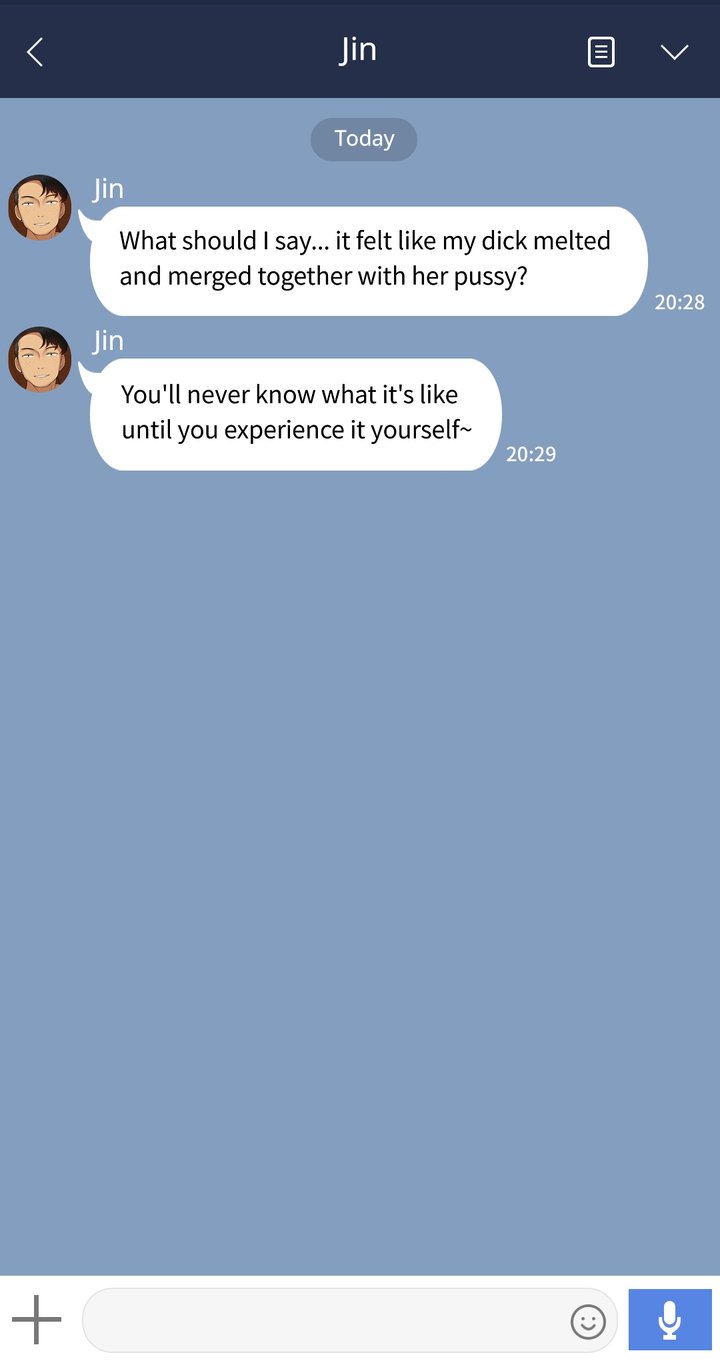This screenshot has width=720, height=1365.
Task: Open the emoji picker
Action: [588, 1321]
